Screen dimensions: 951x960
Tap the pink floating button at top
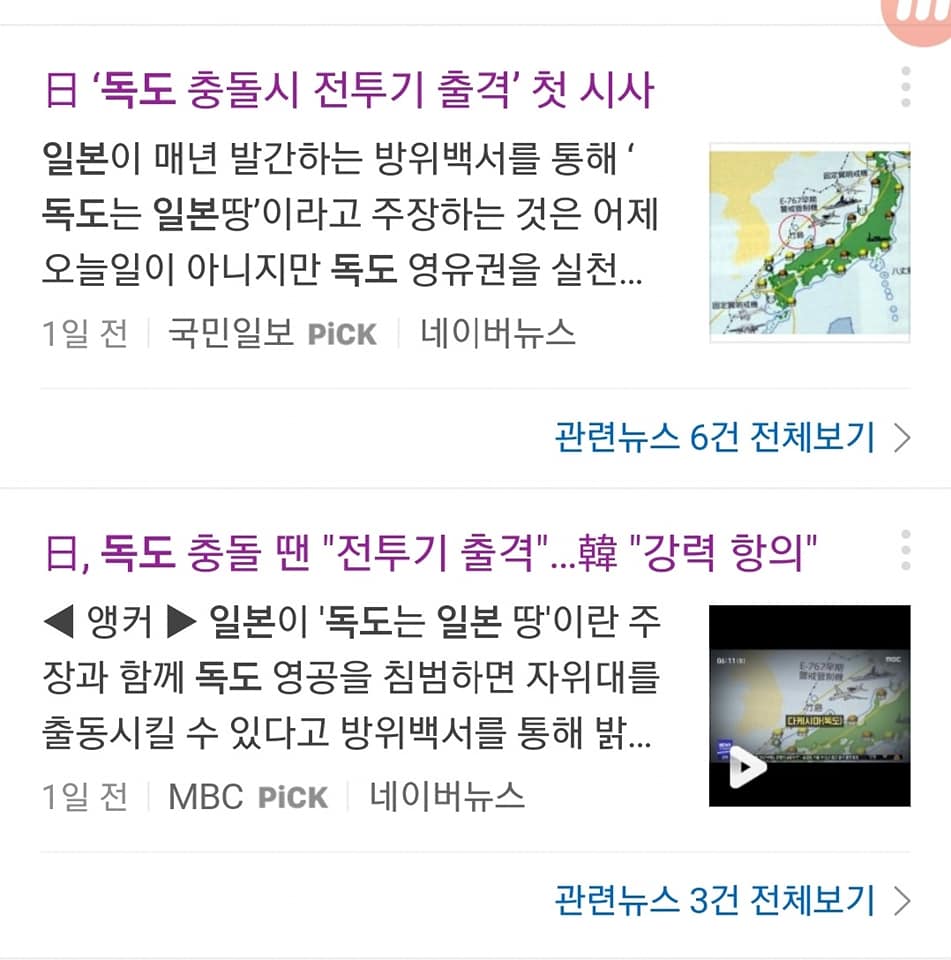click(x=917, y=18)
